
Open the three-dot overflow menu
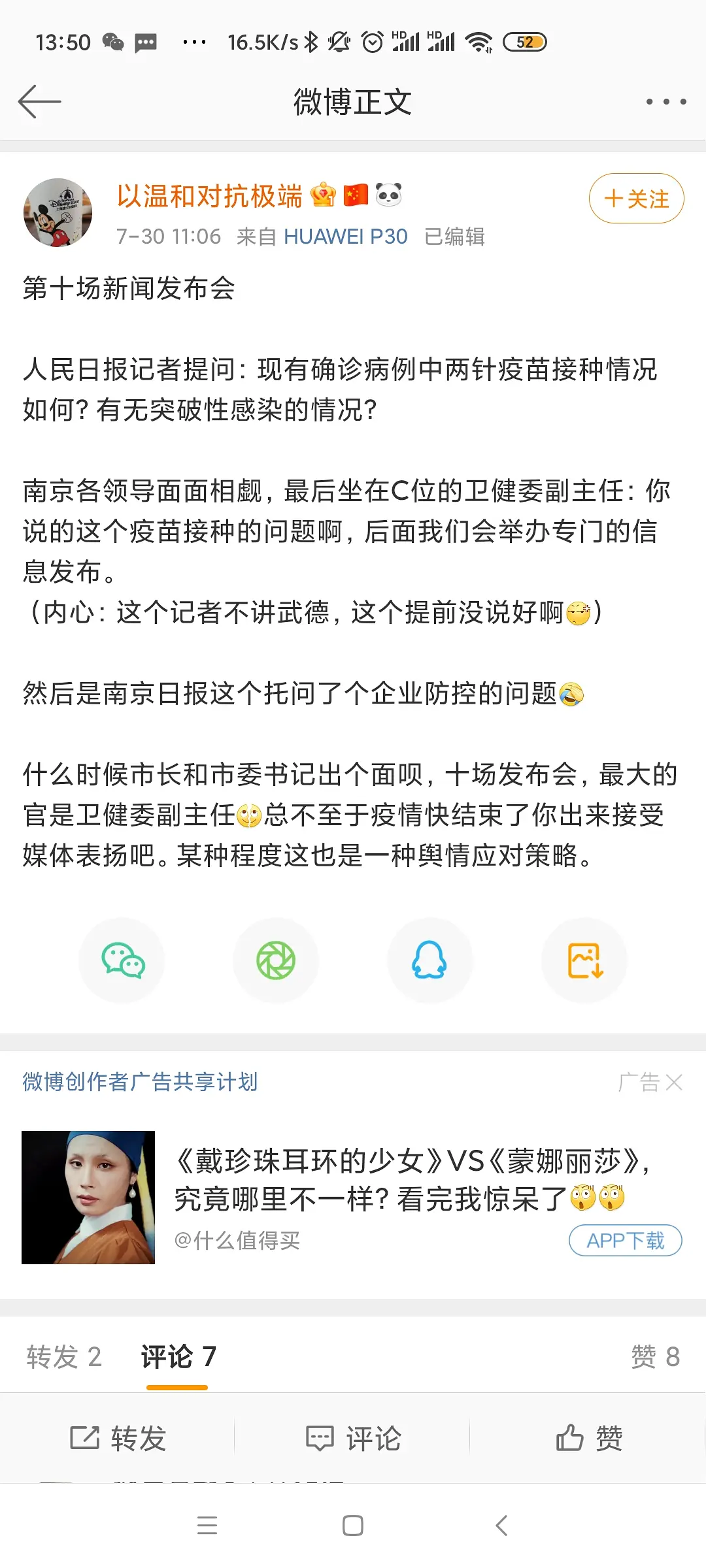tap(665, 102)
